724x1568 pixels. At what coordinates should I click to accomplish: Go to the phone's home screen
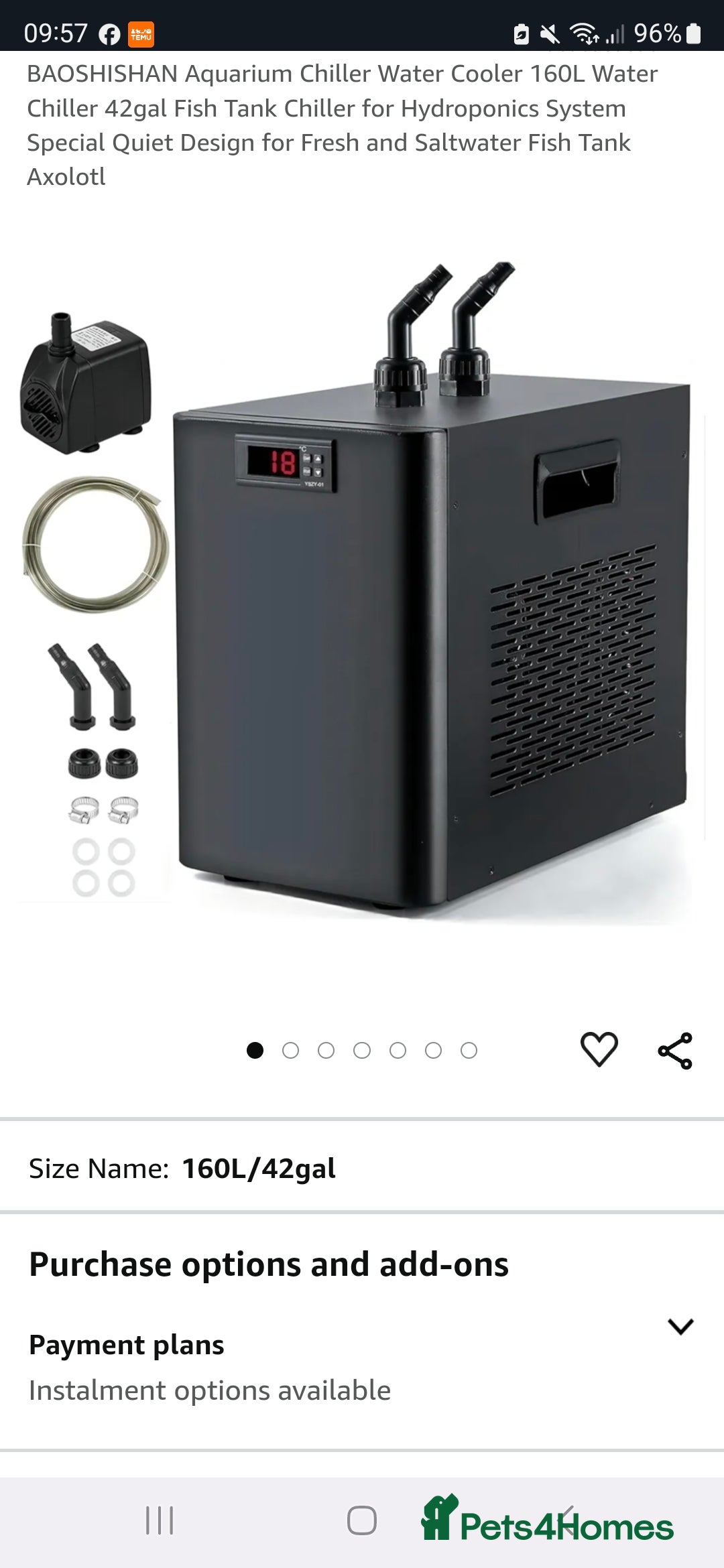coord(361,1520)
